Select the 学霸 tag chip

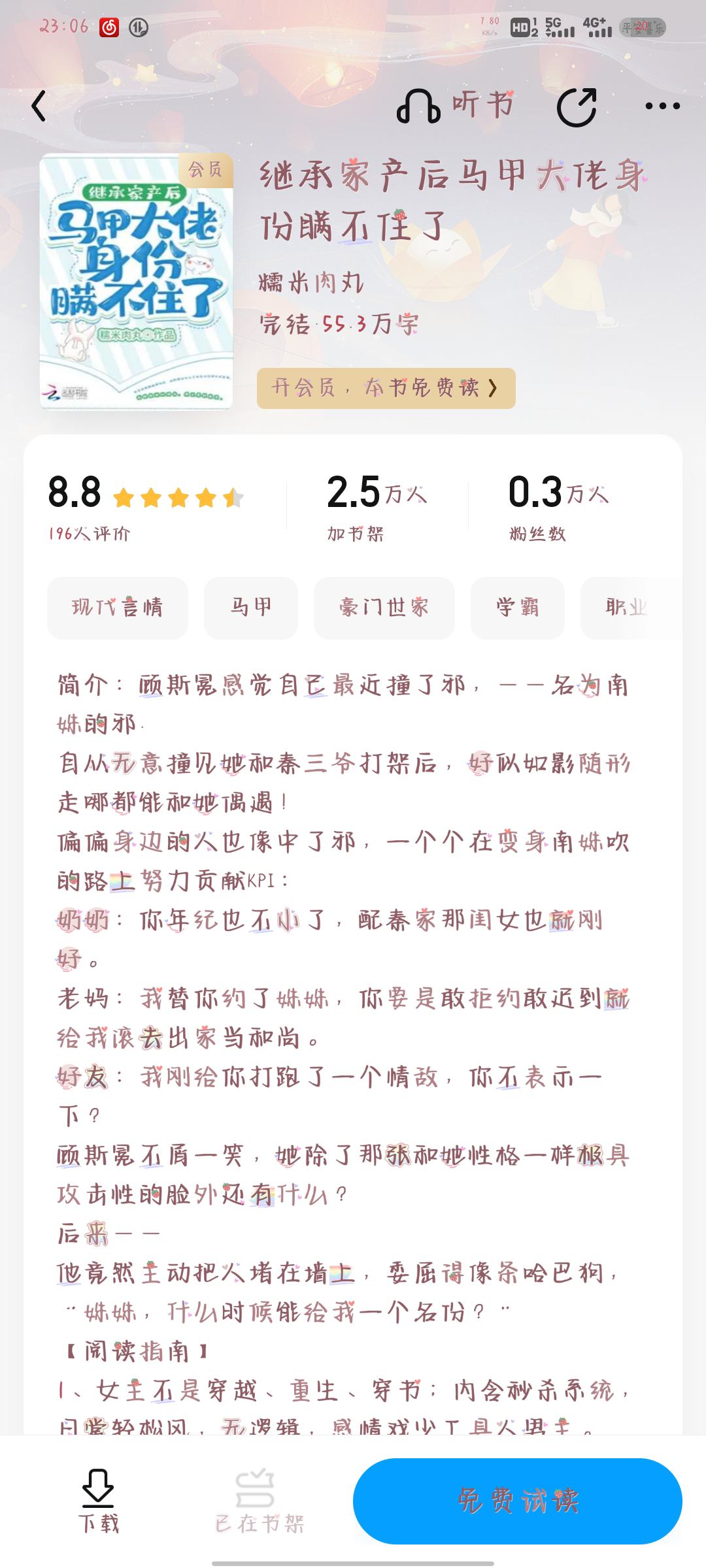pyautogui.click(x=518, y=608)
